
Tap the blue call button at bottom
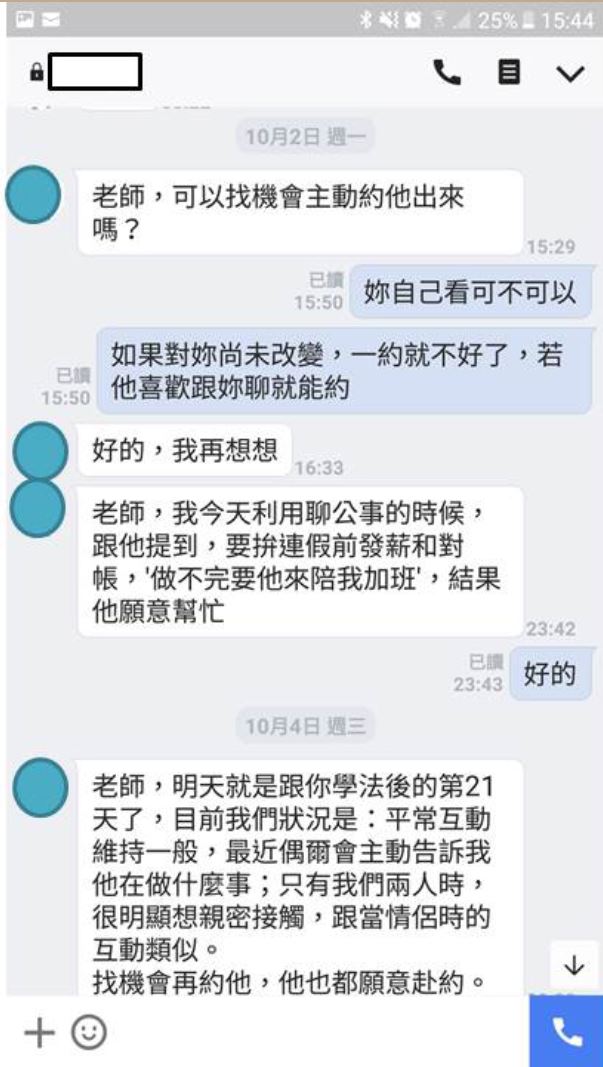[566, 1032]
